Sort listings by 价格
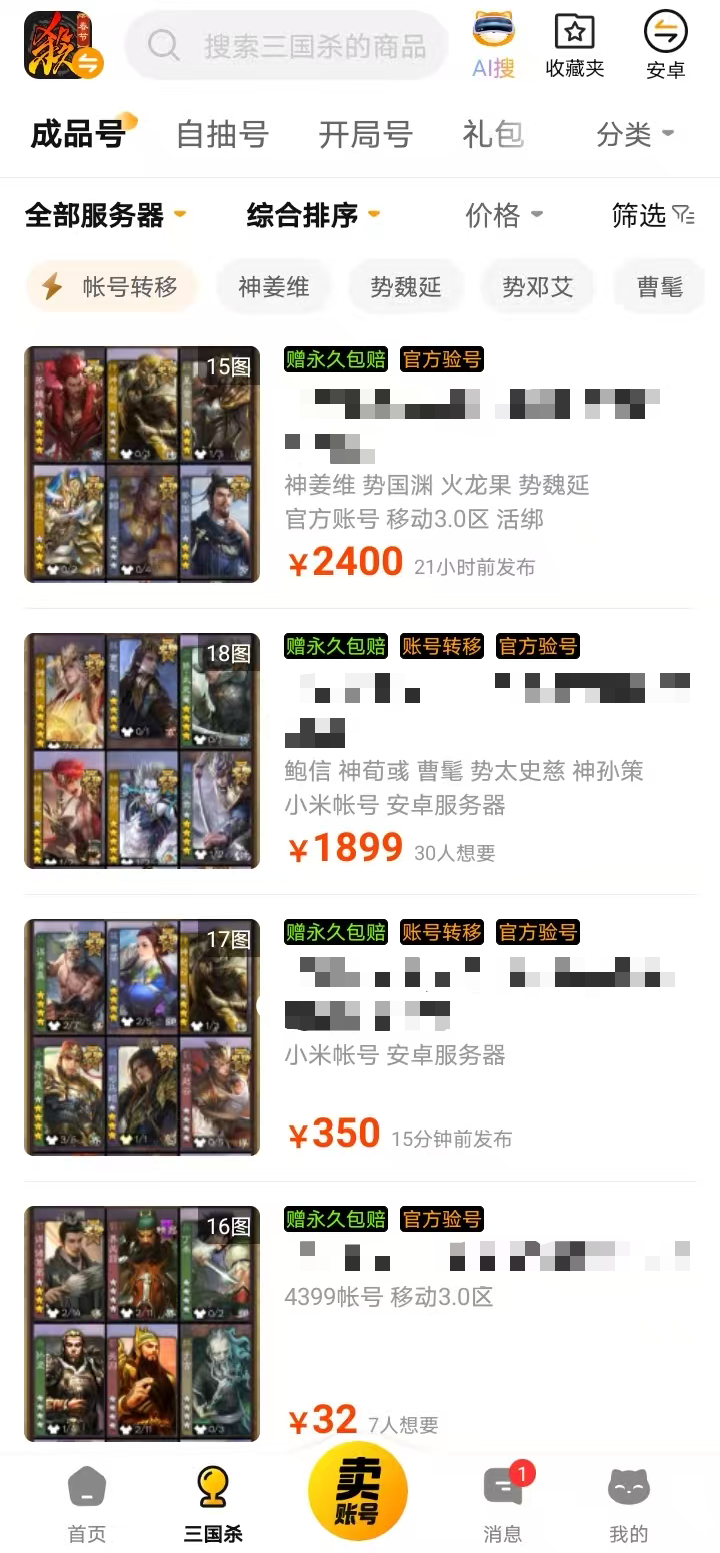The image size is (720, 1553). pyautogui.click(x=504, y=215)
